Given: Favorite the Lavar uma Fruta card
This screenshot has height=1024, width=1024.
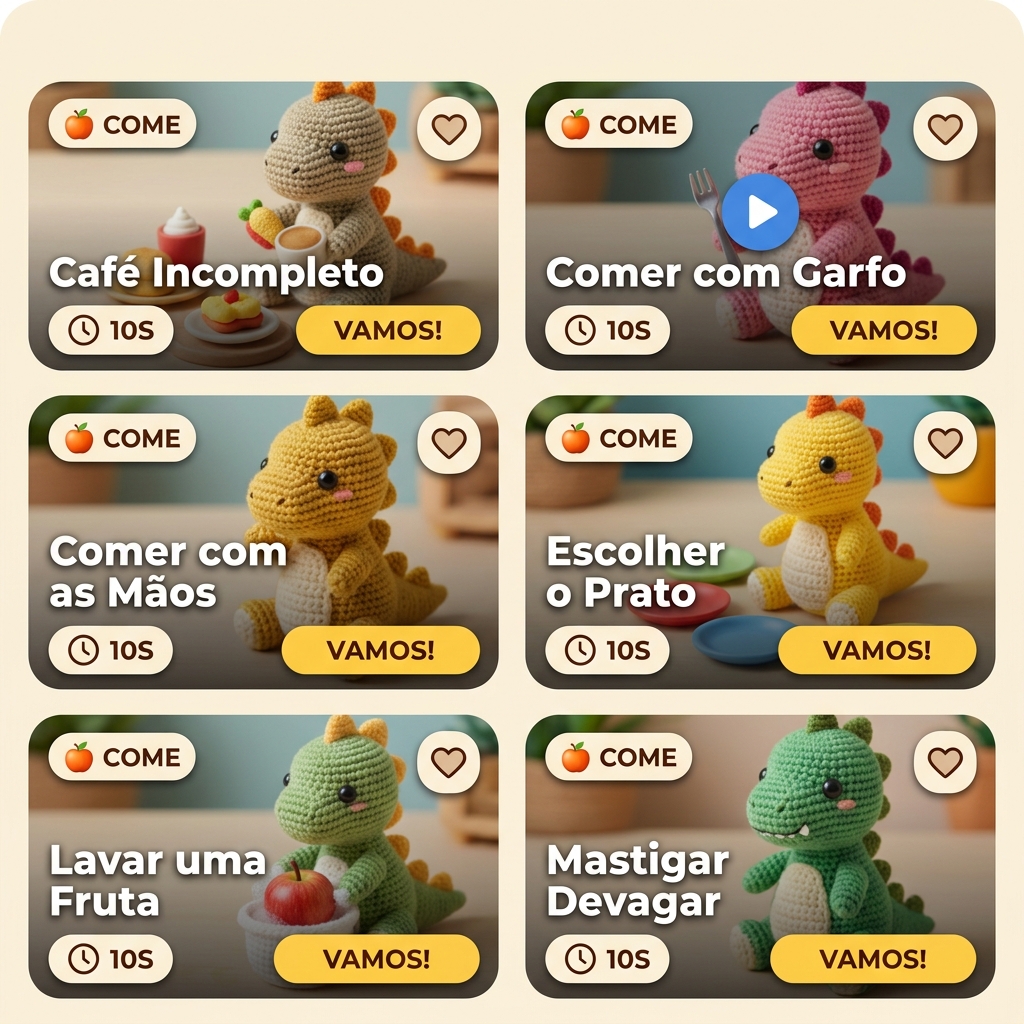Looking at the screenshot, I should click(x=448, y=762).
